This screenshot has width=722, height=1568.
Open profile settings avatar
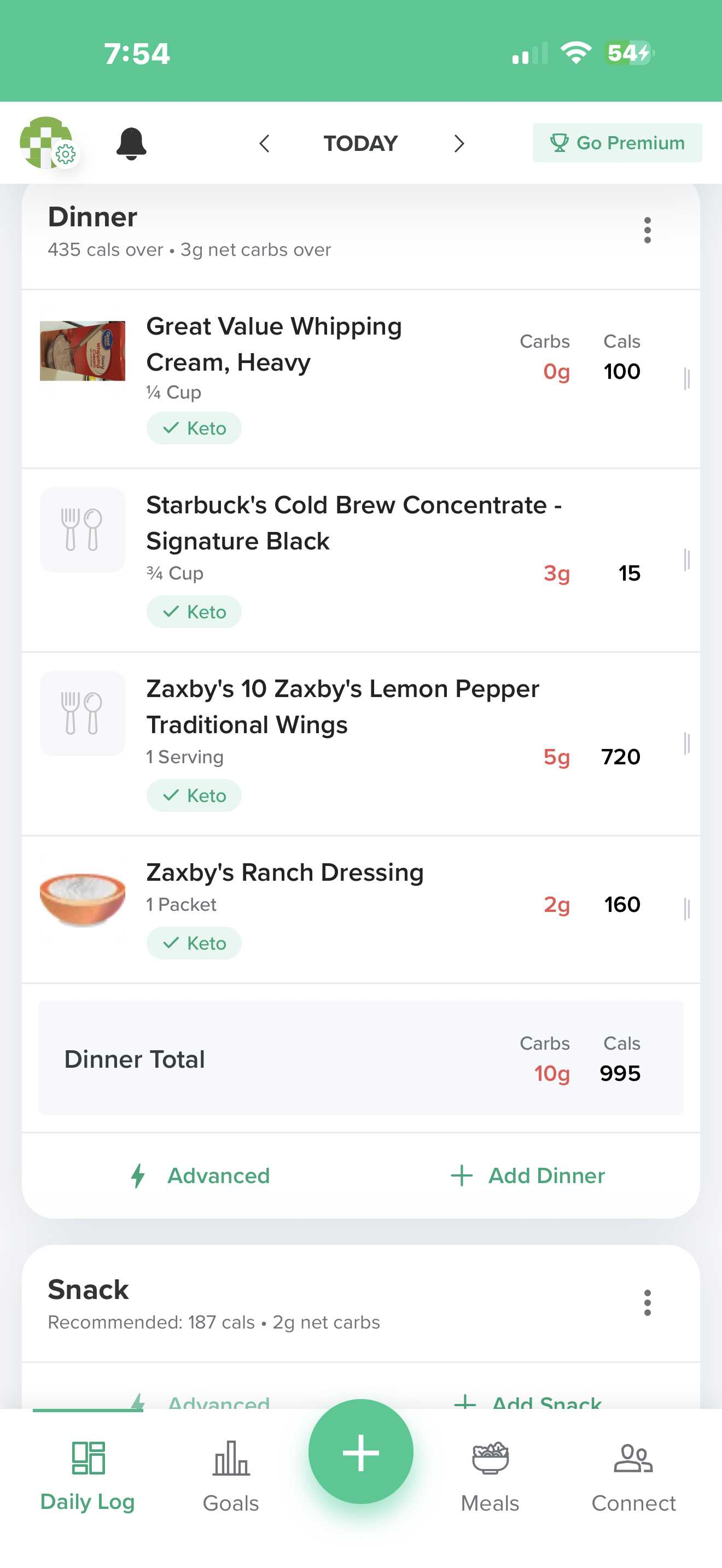[x=47, y=143]
